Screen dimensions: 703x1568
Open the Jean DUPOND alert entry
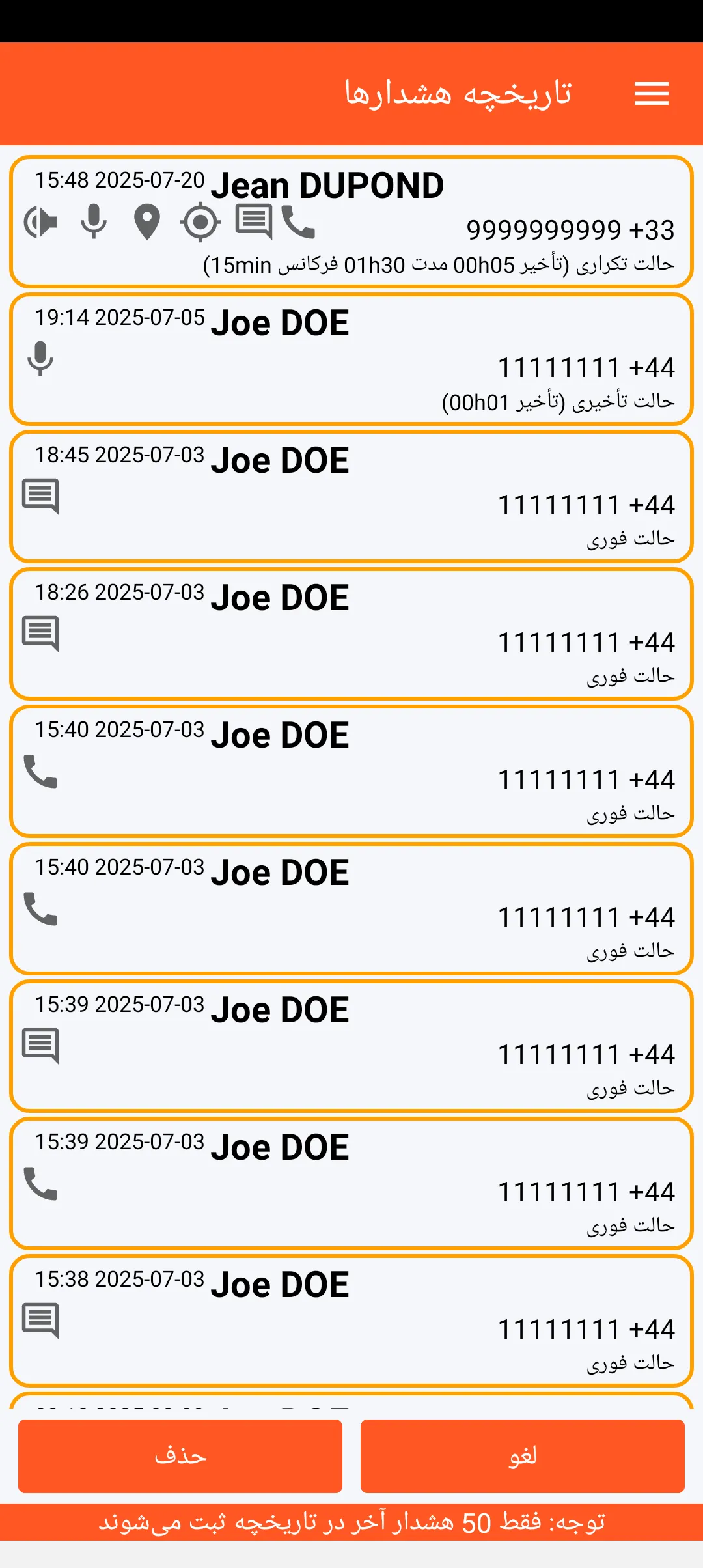tap(351, 221)
